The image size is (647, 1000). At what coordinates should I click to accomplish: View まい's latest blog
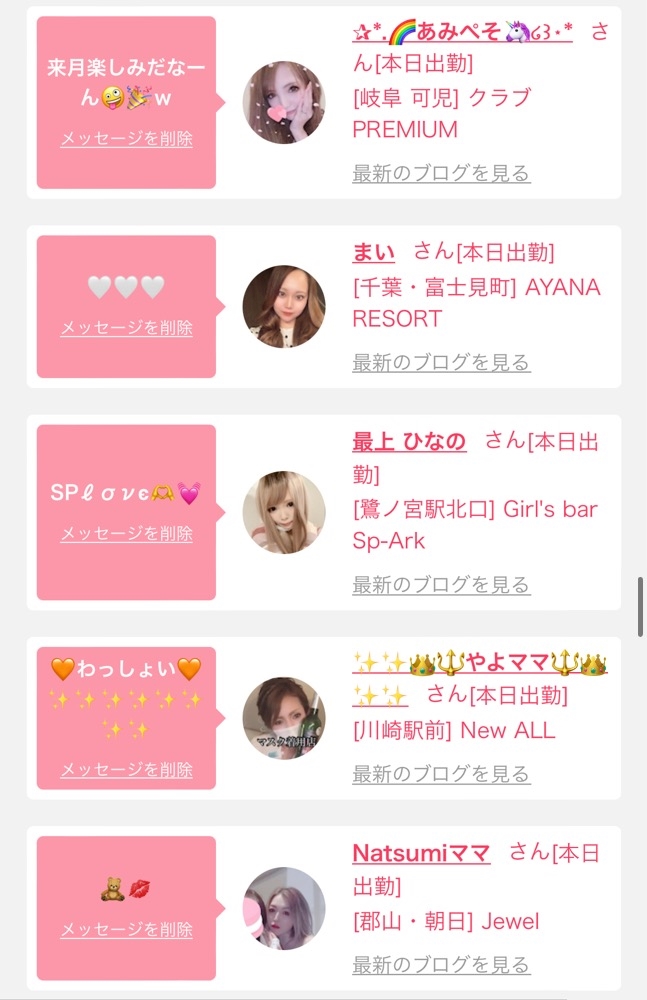441,362
